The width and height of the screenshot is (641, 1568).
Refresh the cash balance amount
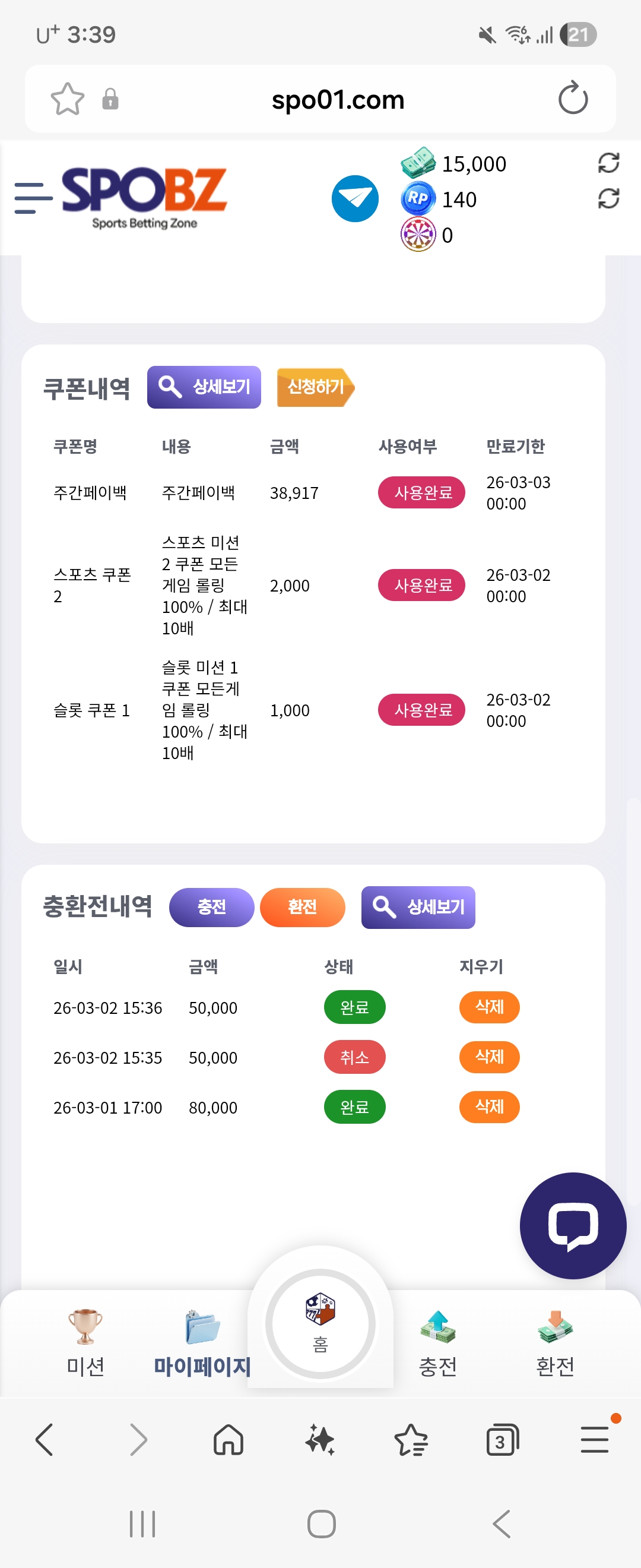coord(609,164)
